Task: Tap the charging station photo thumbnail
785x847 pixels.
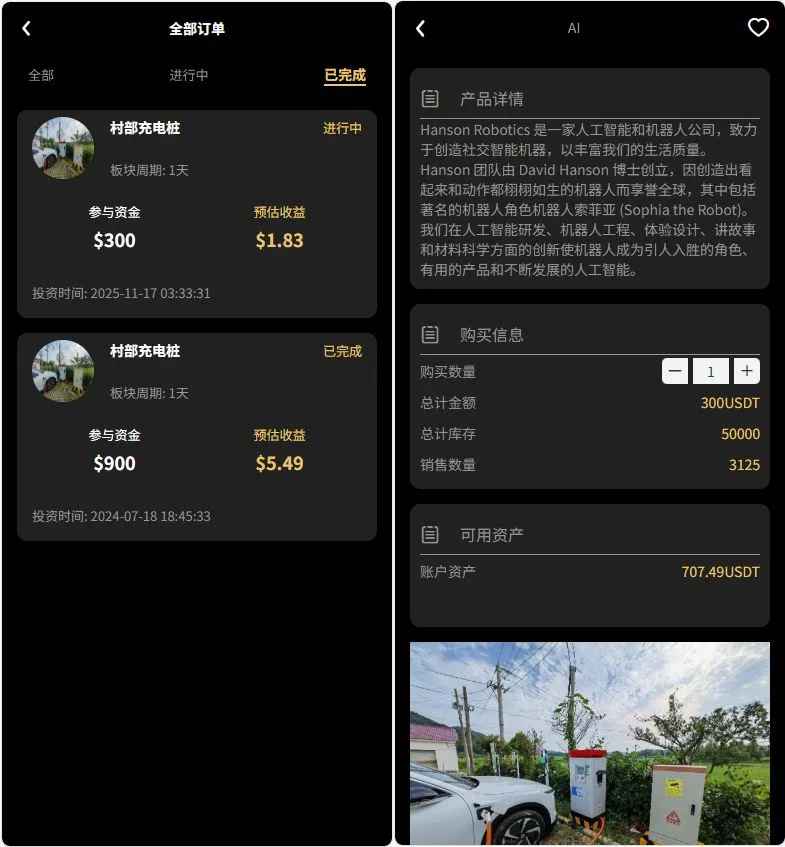Action: [x=590, y=745]
